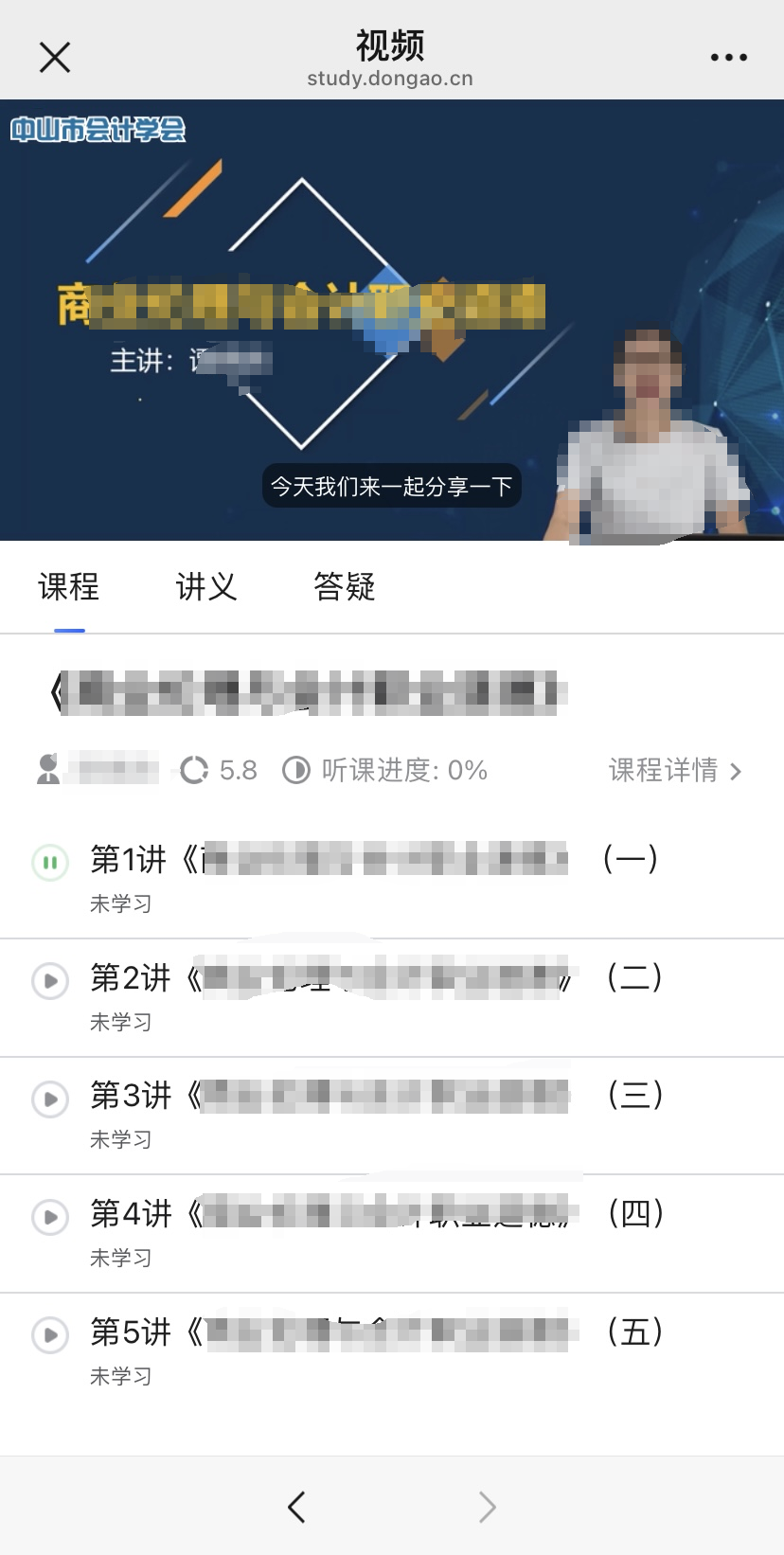Image resolution: width=784 pixels, height=1555 pixels.
Task: Switch to the 讲义 tab
Action: (x=205, y=587)
